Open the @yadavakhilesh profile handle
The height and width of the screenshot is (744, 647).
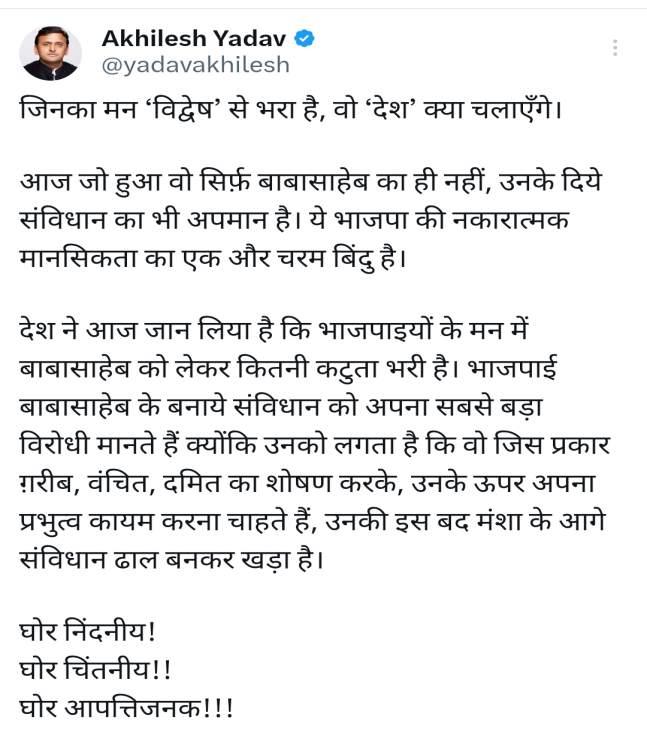click(195, 65)
